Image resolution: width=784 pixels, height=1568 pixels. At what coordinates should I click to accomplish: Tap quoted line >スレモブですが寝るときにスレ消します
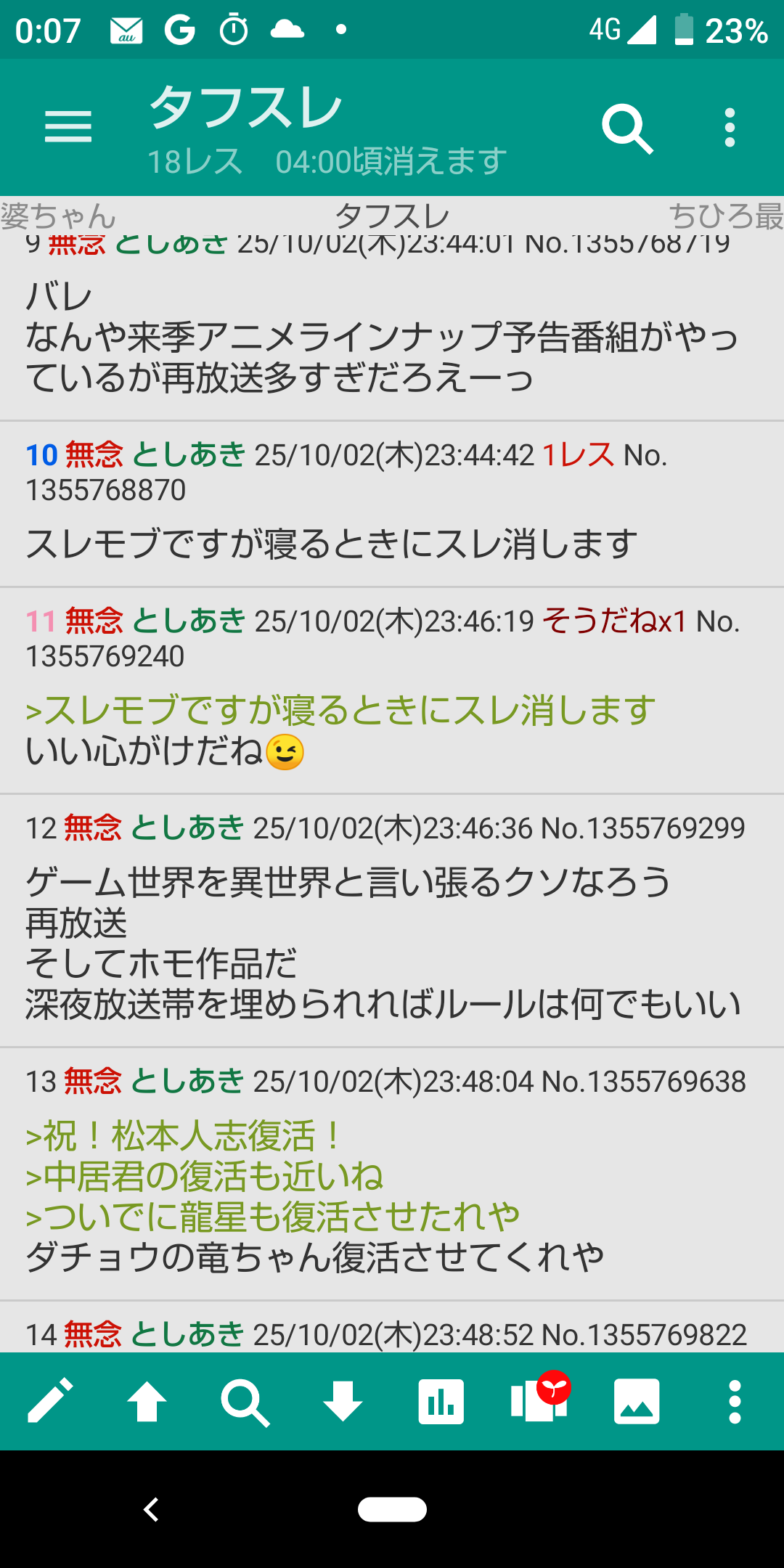(340, 710)
